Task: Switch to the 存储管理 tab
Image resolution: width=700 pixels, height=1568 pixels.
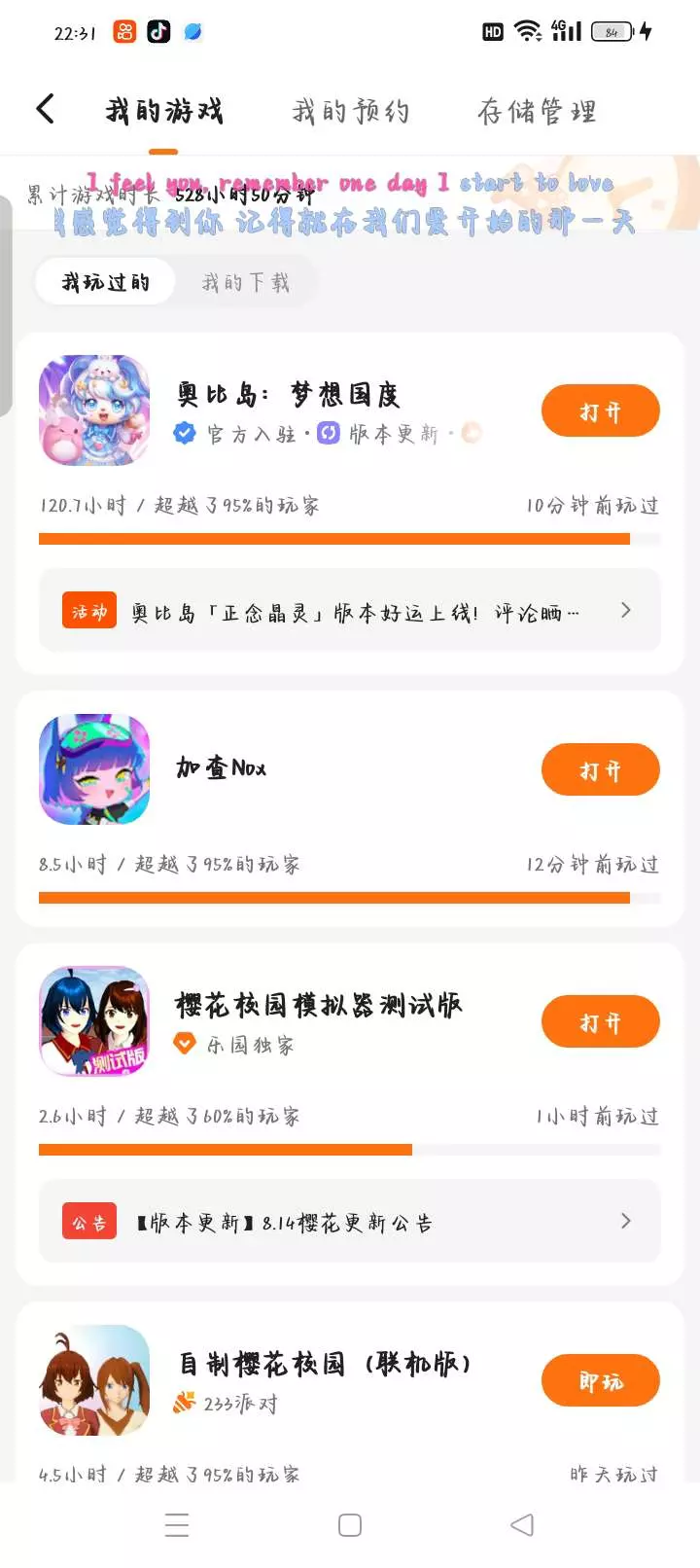Action: pyautogui.click(x=537, y=112)
